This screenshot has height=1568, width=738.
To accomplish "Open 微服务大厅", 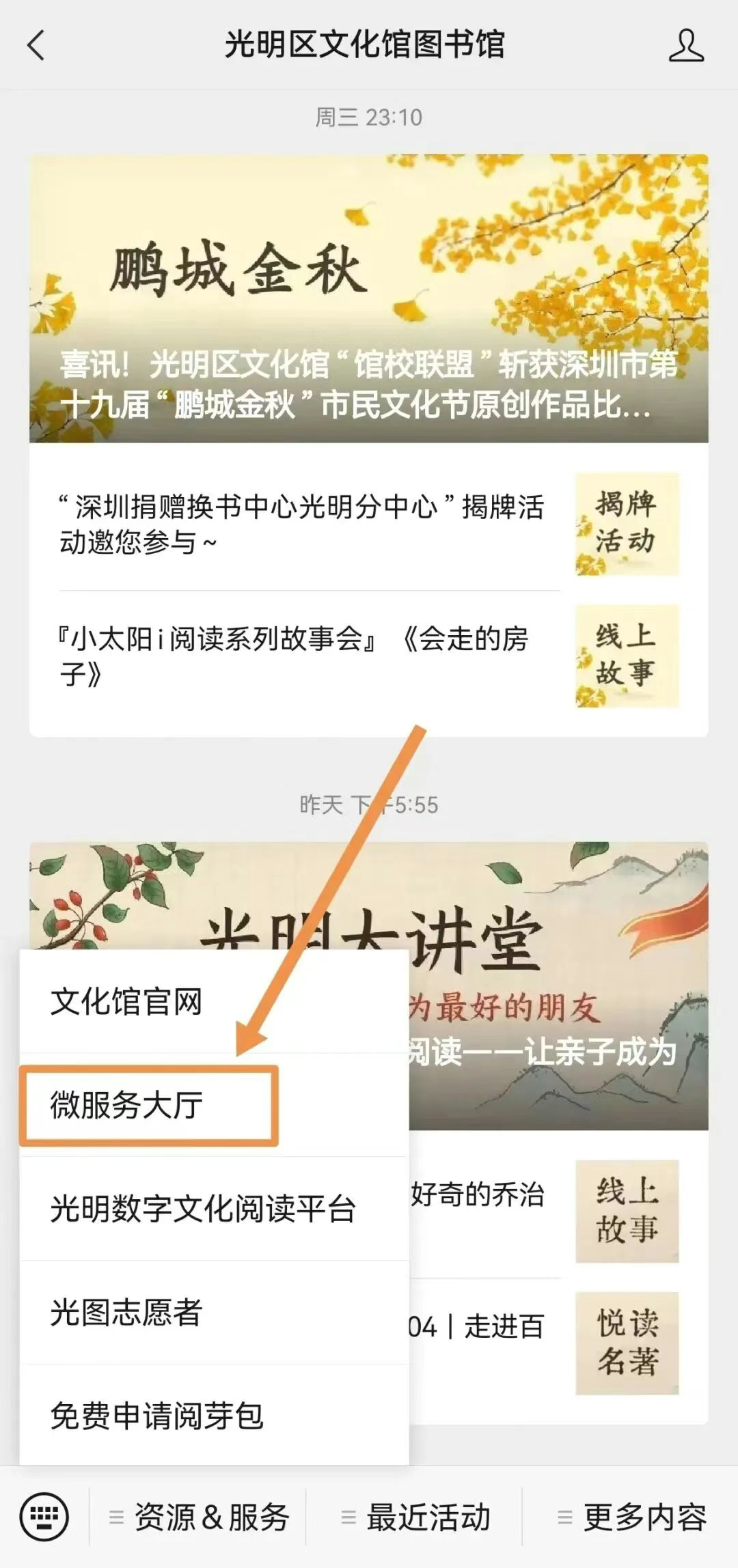I will (x=126, y=1106).
